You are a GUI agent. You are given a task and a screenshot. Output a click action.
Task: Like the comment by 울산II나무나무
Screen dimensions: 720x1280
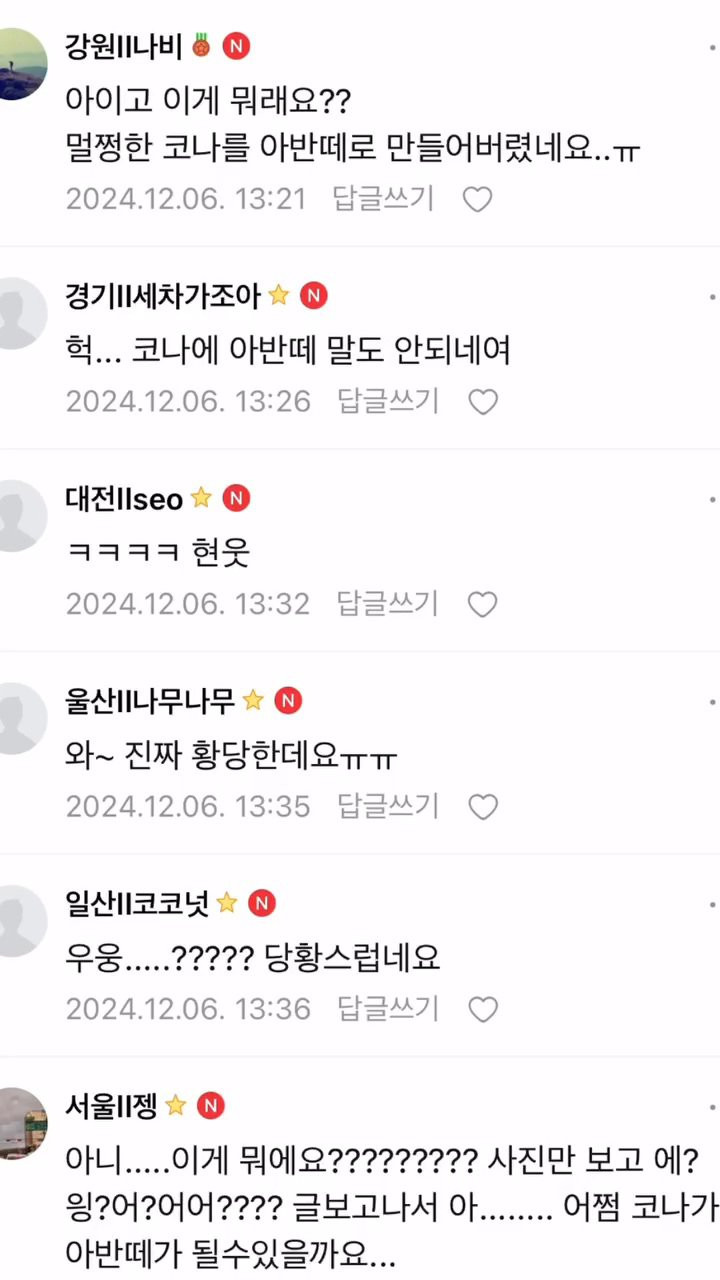coord(483,806)
